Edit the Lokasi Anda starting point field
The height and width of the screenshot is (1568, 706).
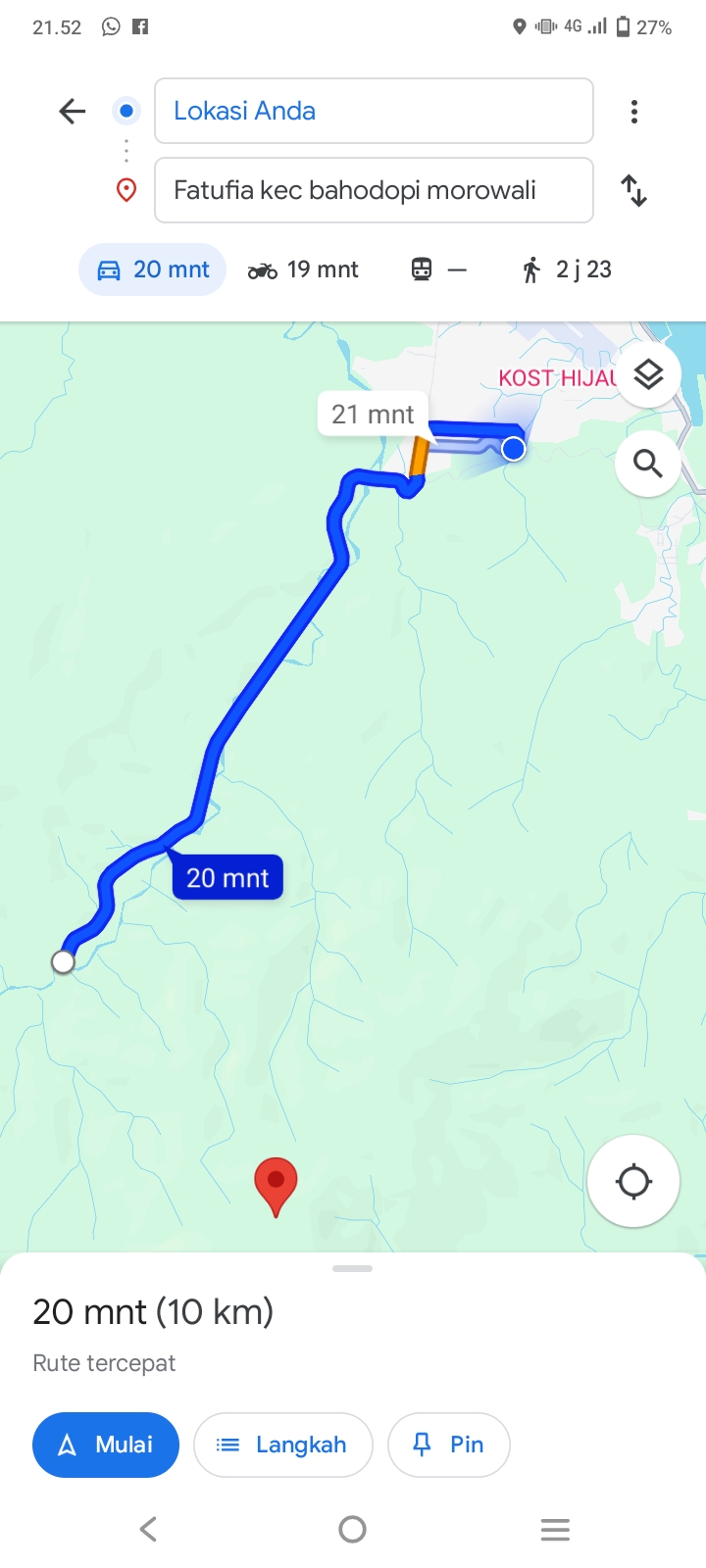coord(374,111)
